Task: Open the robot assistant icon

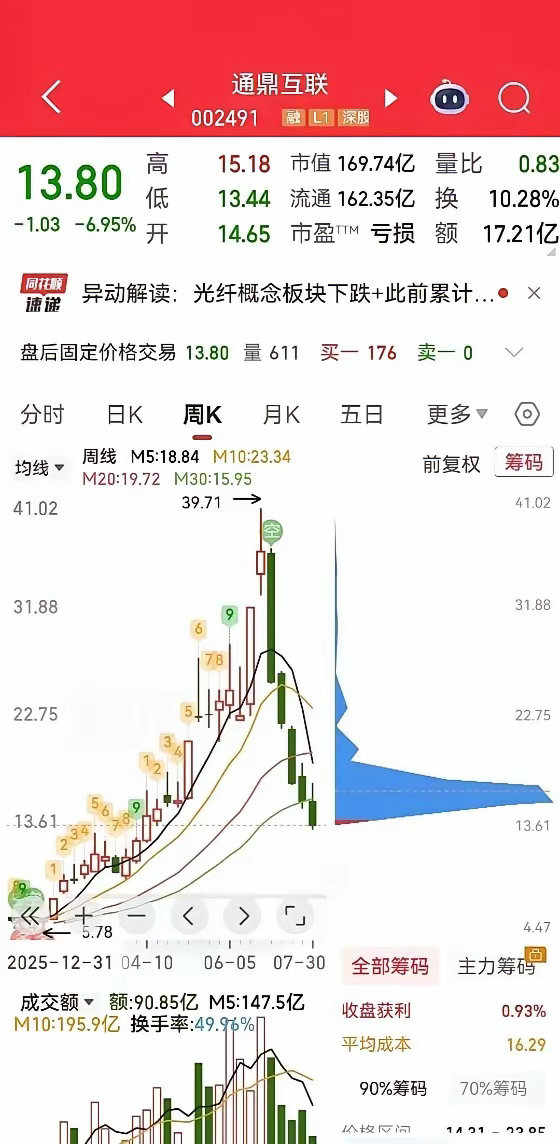Action: [449, 98]
